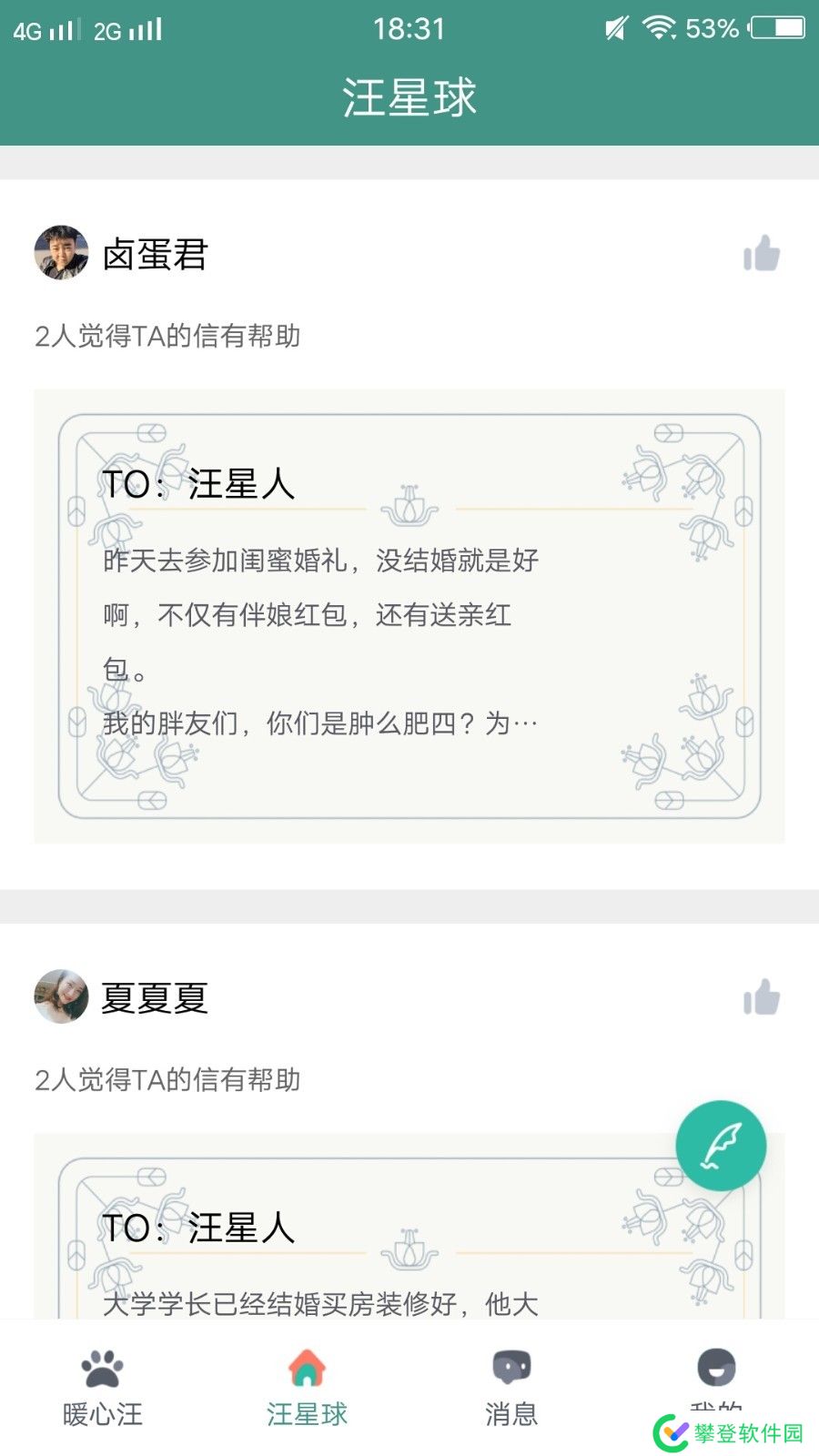Select the 汪星球 tab
The width and height of the screenshot is (819, 1456).
tap(307, 1388)
